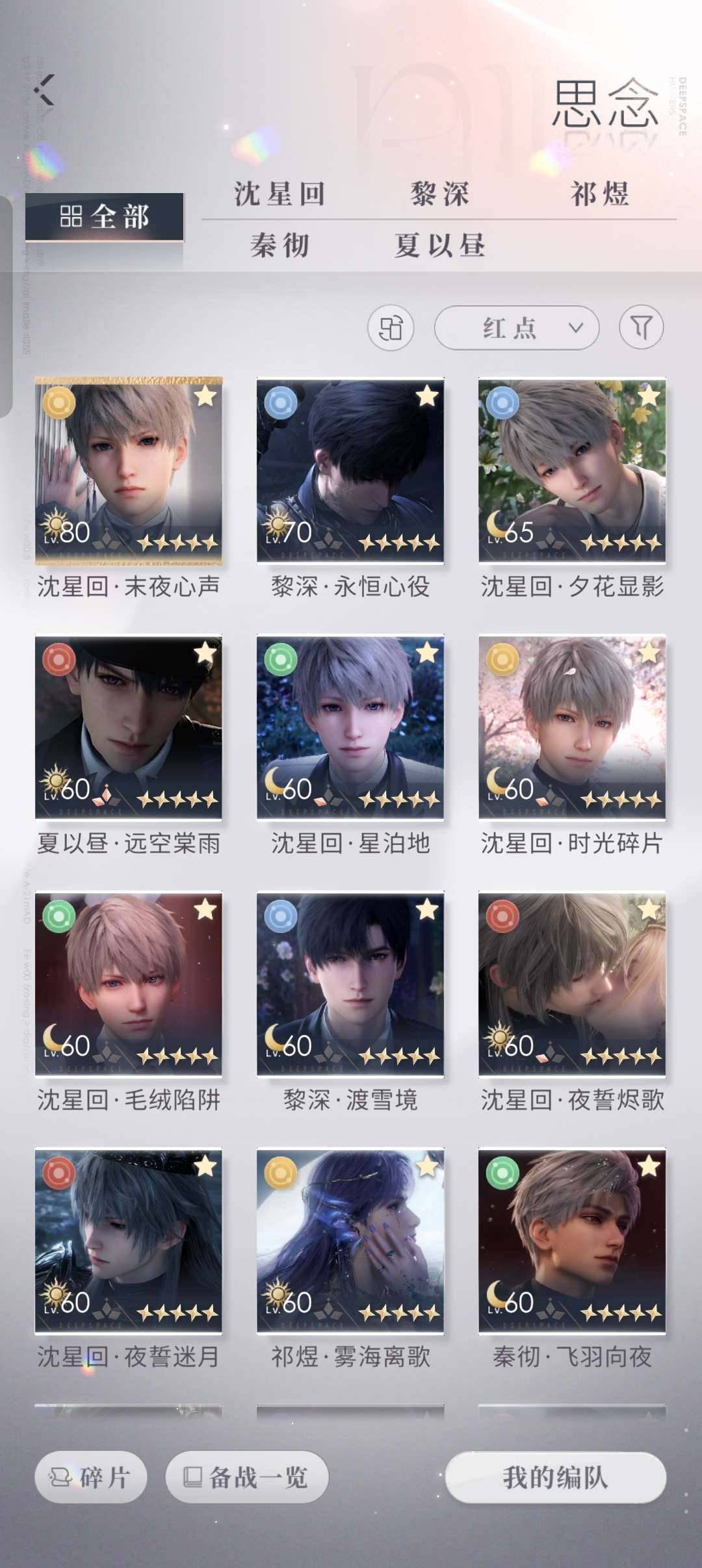Open card 沈星回·夕花显影

click(x=572, y=471)
